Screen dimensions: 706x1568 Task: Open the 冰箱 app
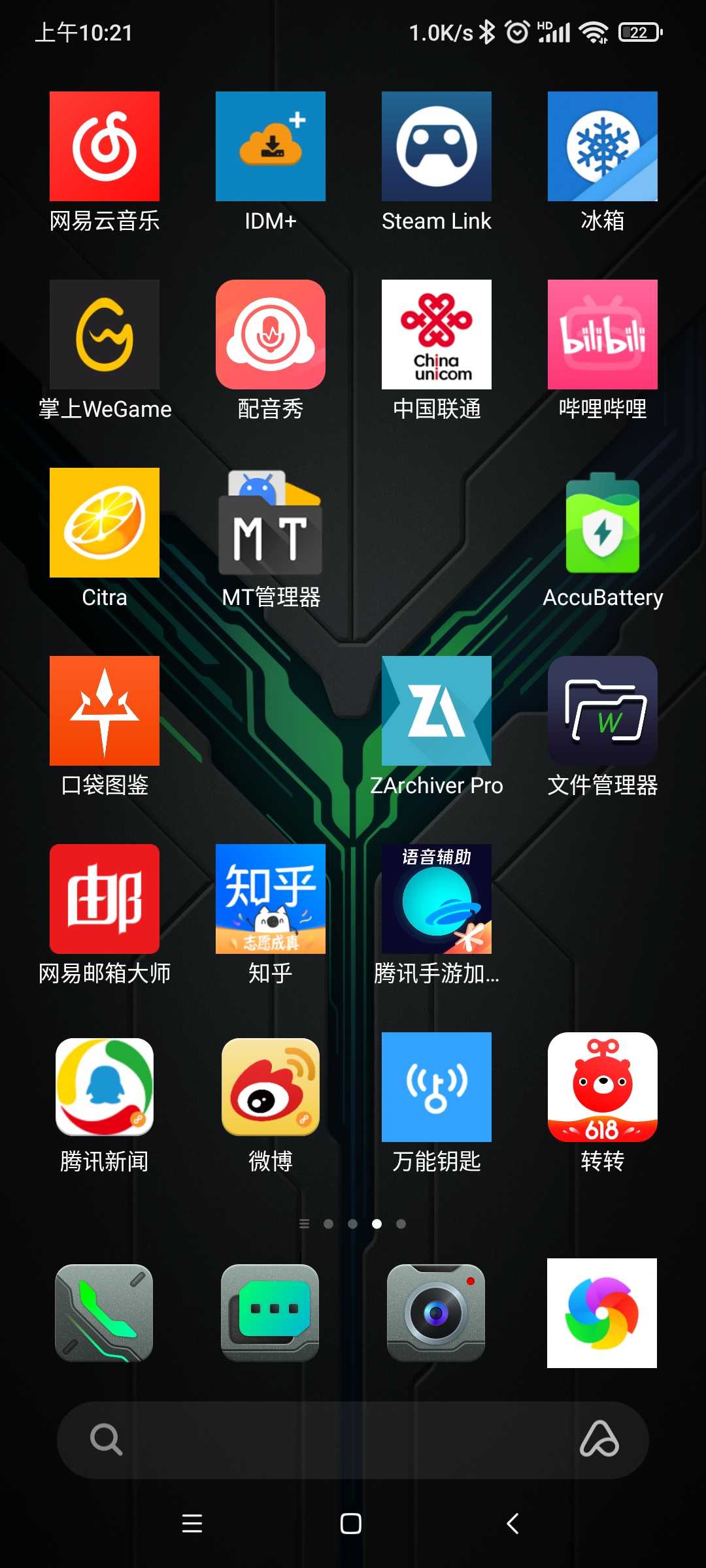click(603, 146)
